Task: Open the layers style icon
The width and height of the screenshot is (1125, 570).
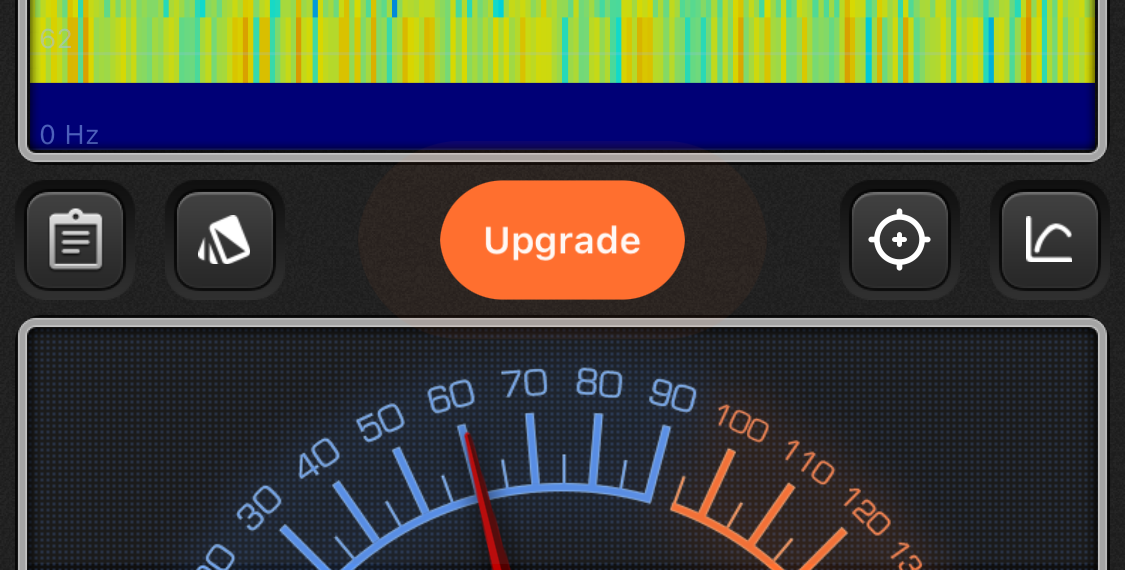Action: pyautogui.click(x=224, y=240)
